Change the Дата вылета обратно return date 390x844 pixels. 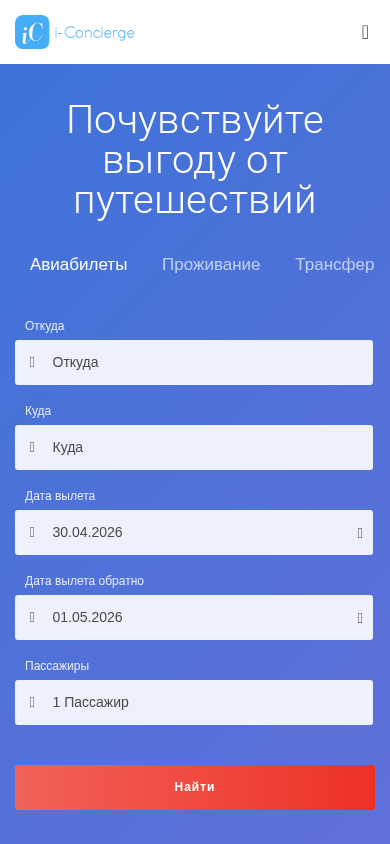pyautogui.click(x=194, y=617)
